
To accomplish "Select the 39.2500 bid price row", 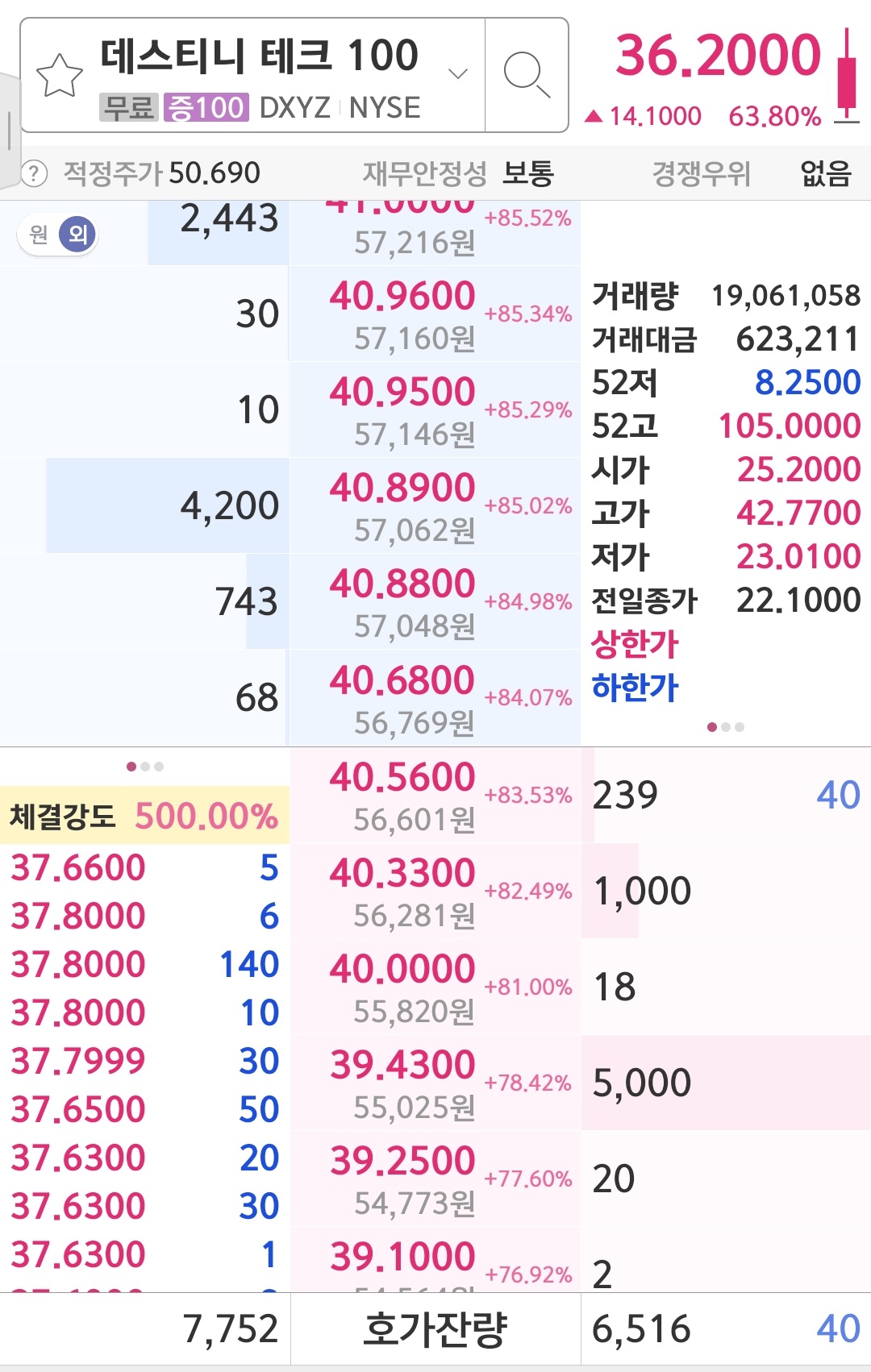I will pyautogui.click(x=434, y=1179).
